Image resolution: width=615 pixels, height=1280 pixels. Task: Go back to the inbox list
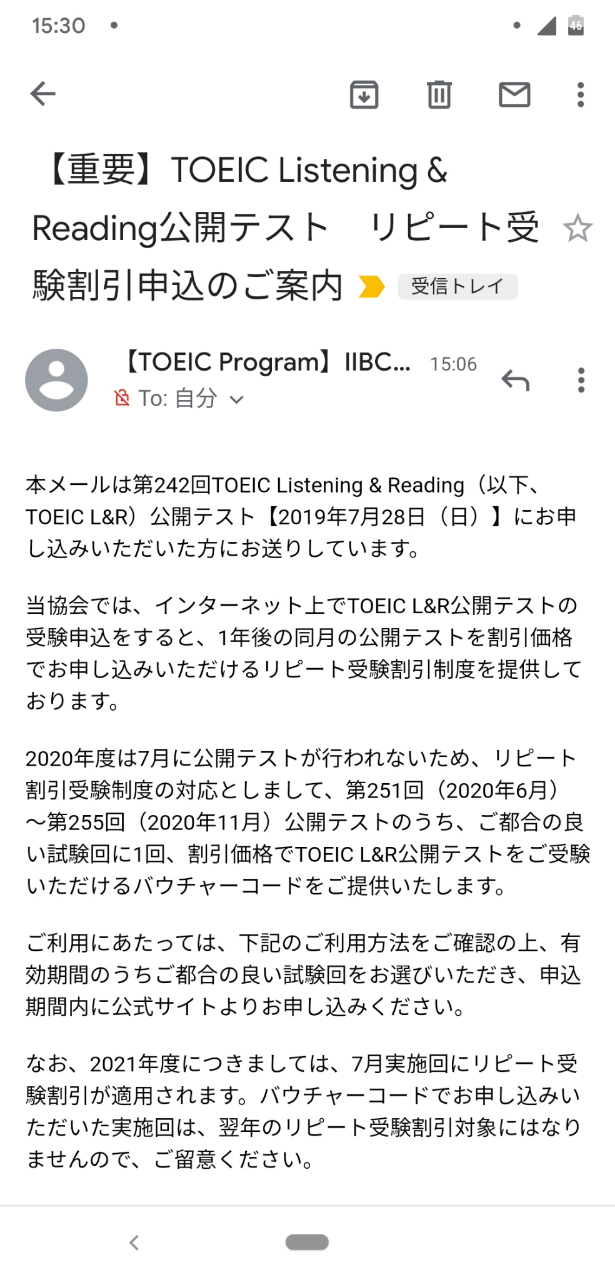(x=43, y=94)
